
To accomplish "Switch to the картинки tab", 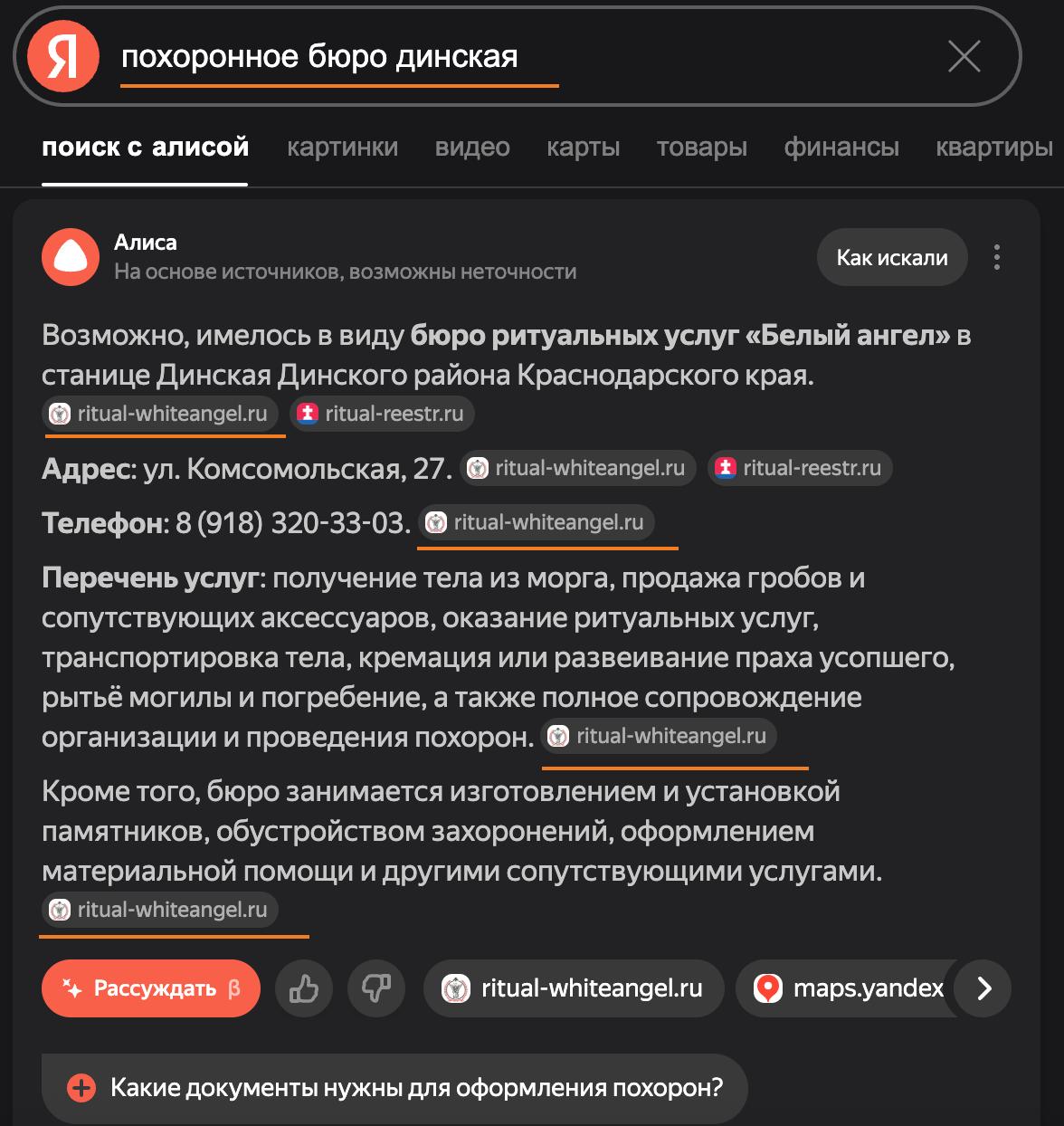I will click(342, 148).
